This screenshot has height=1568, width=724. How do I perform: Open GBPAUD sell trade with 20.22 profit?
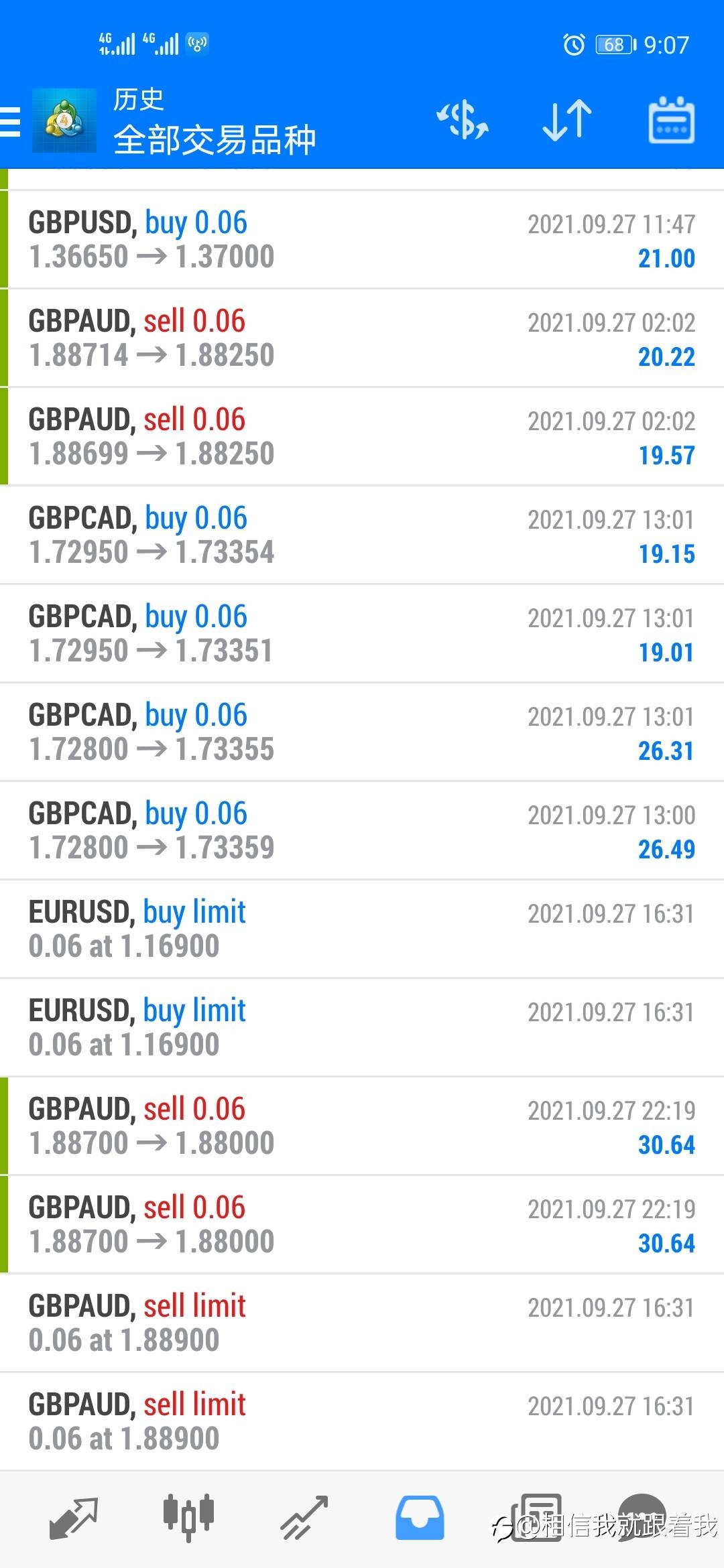coord(362,338)
